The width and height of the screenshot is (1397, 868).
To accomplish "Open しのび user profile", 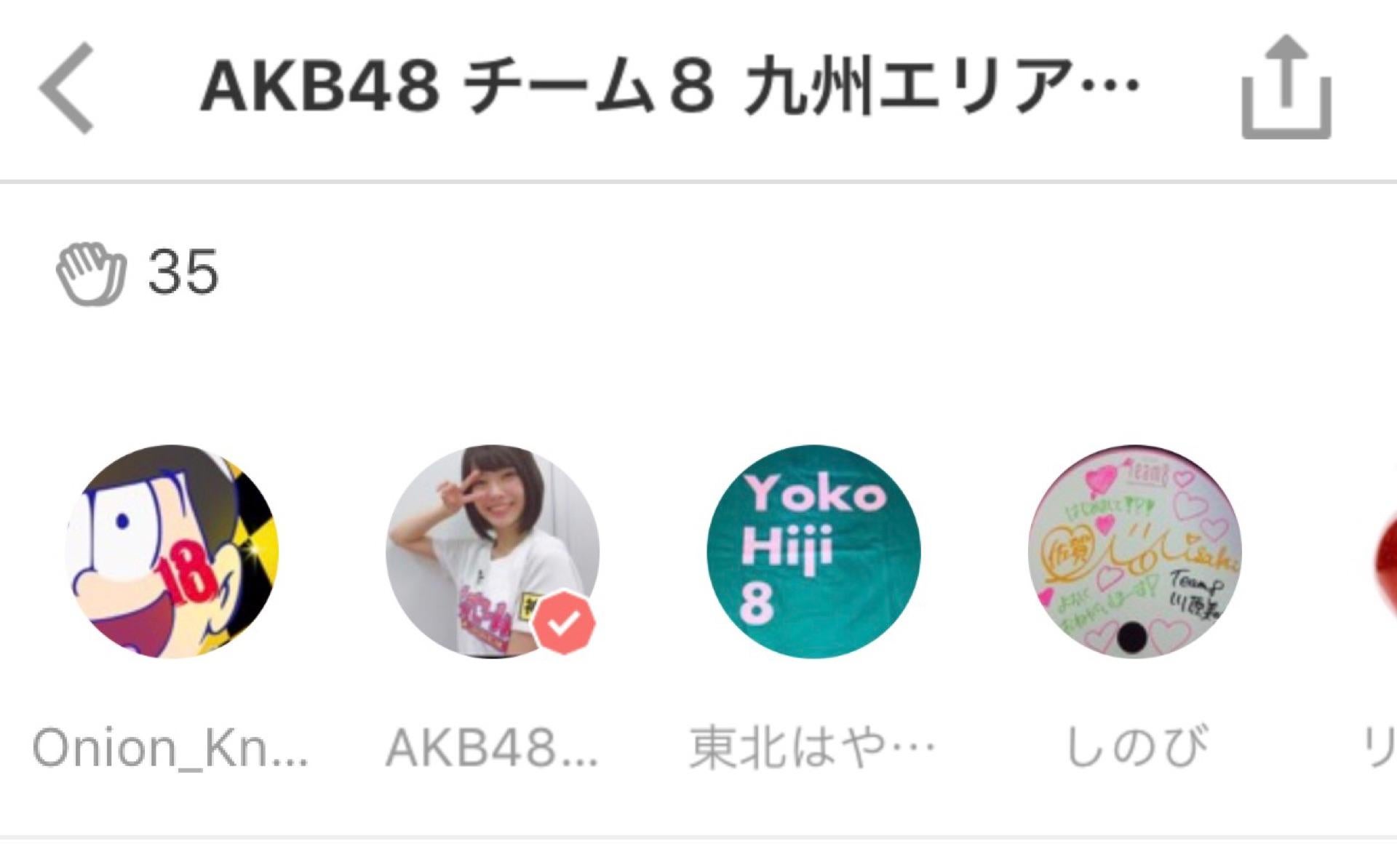I will 1135,552.
